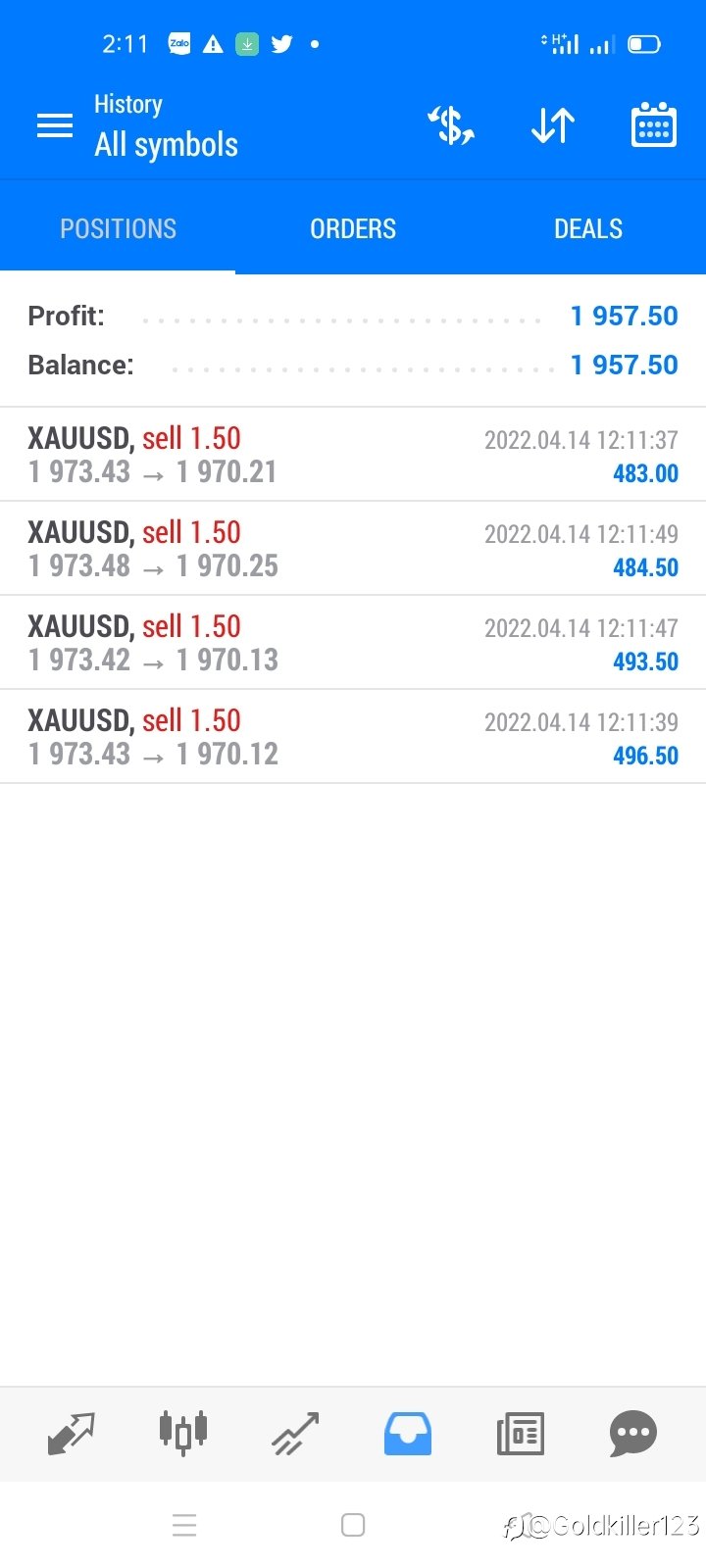Screen dimensions: 706x1568
Task: Go to the Quotes arrows tab
Action: click(x=72, y=1434)
